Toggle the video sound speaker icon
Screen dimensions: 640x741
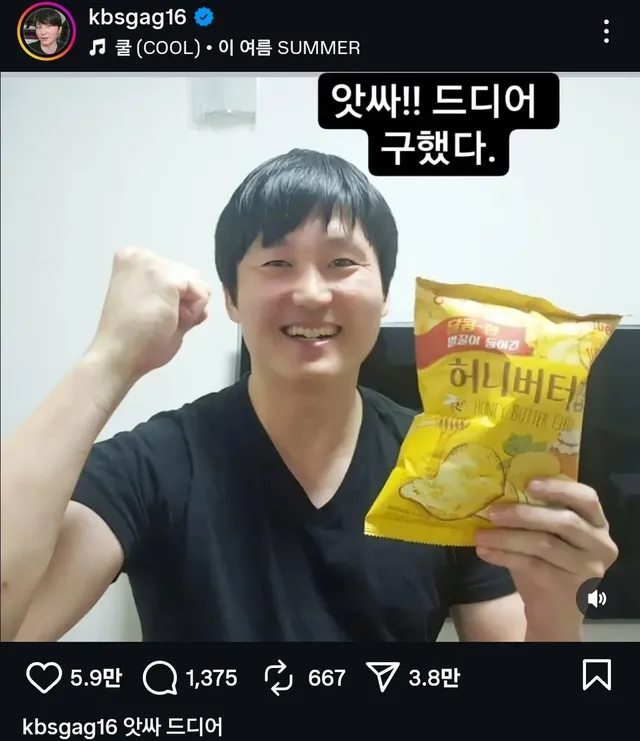pyautogui.click(x=597, y=598)
